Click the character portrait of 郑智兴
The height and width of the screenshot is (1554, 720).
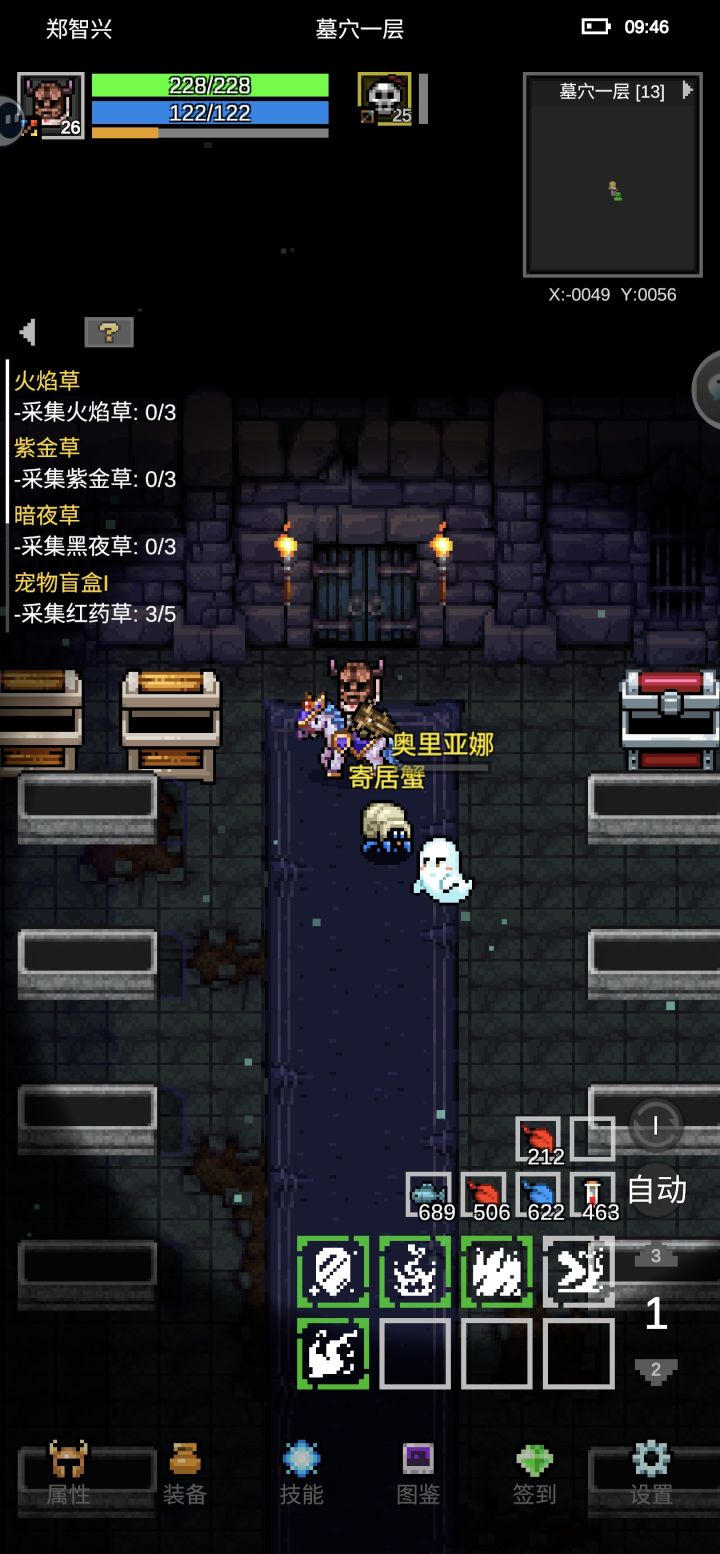50,103
